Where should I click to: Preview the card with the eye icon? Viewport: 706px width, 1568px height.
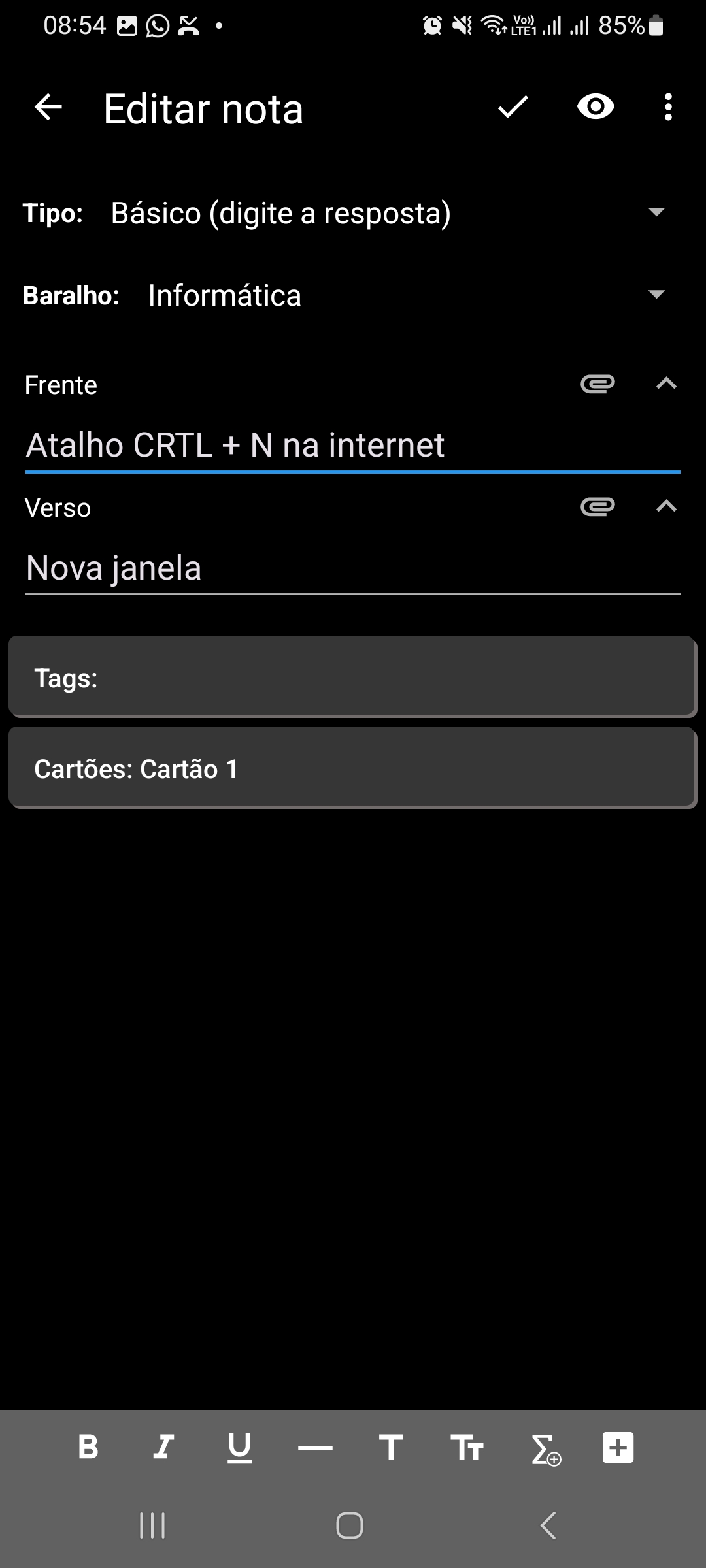point(596,107)
